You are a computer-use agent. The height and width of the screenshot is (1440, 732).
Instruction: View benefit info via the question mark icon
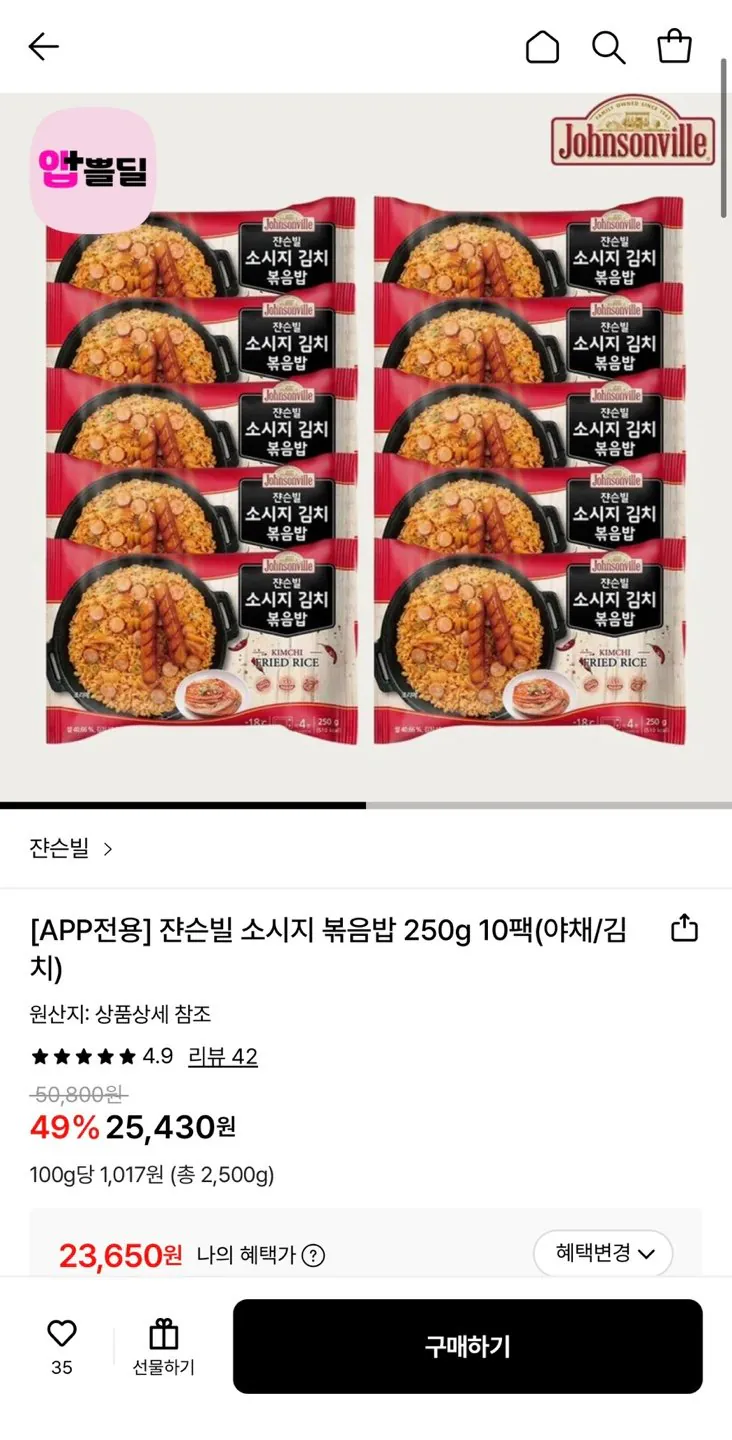coord(317,1254)
